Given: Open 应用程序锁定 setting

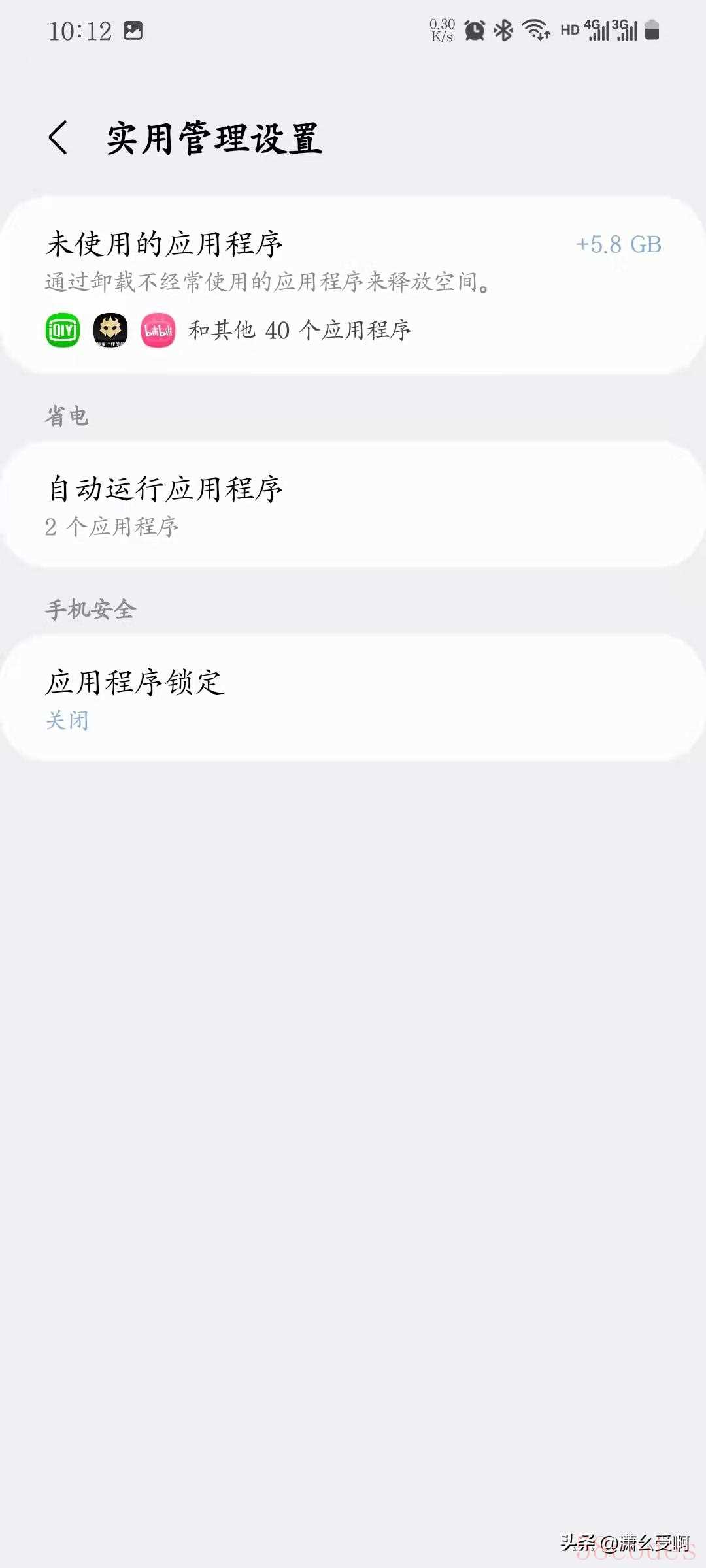Looking at the screenshot, I should tap(353, 698).
